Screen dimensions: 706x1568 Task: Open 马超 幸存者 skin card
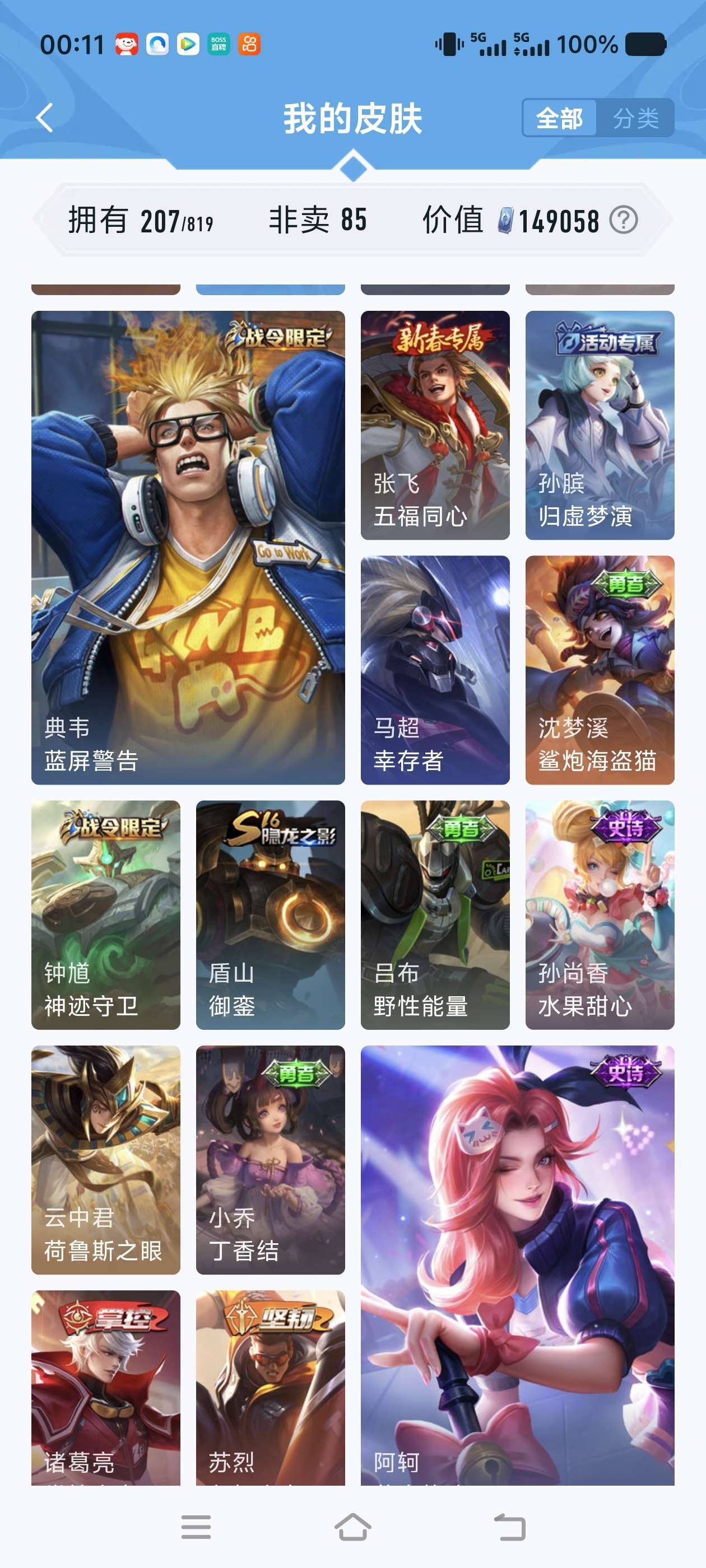pyautogui.click(x=435, y=670)
